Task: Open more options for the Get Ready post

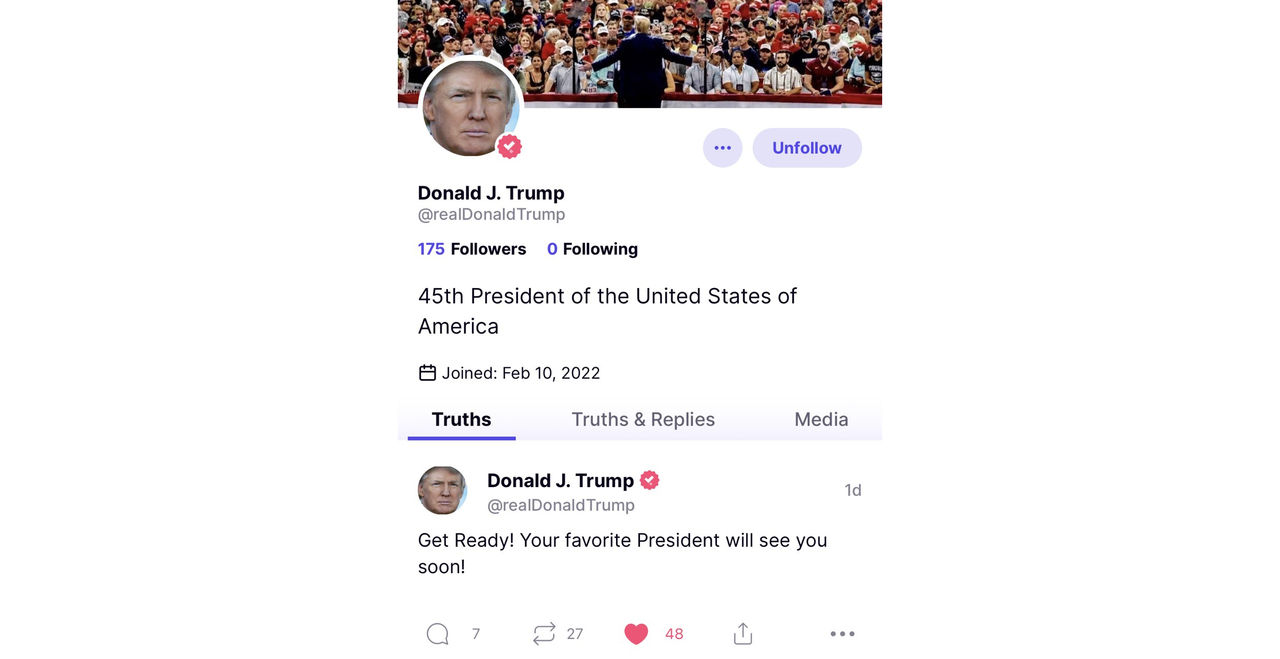Action: pos(842,634)
